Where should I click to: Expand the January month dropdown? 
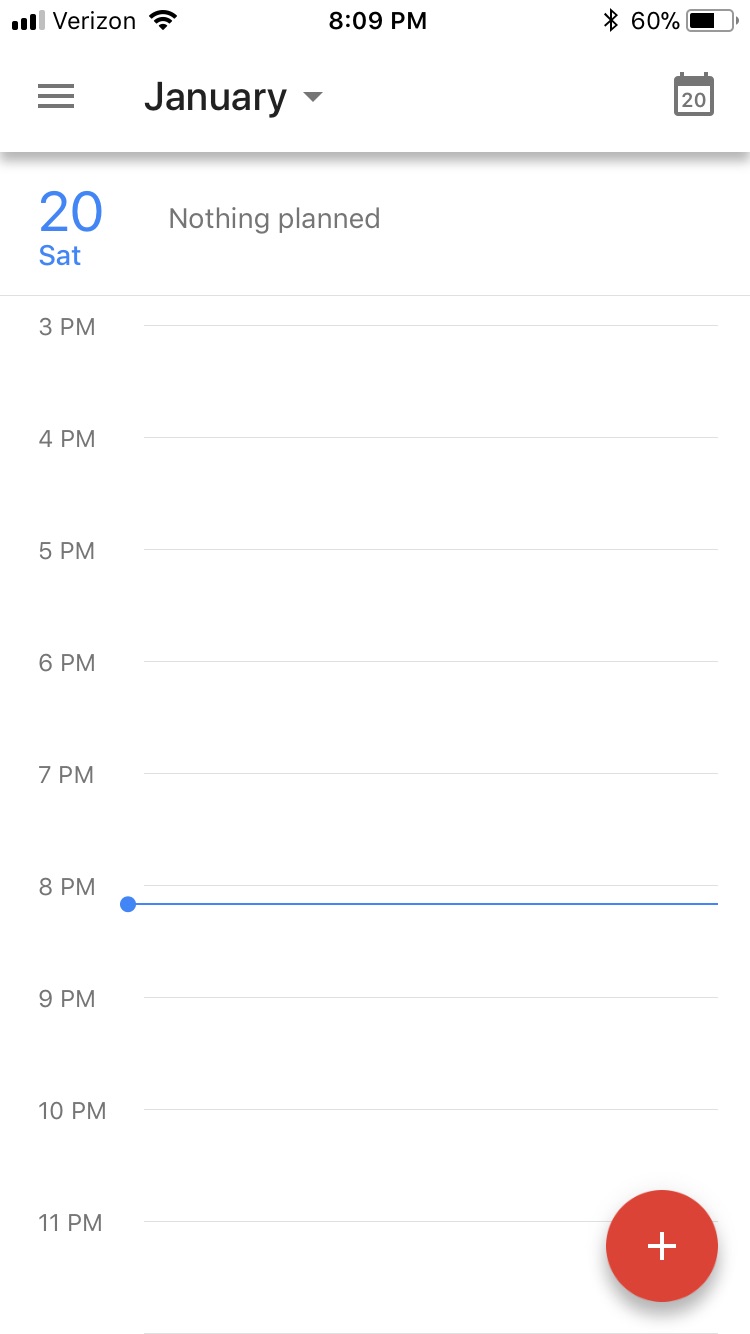[234, 97]
